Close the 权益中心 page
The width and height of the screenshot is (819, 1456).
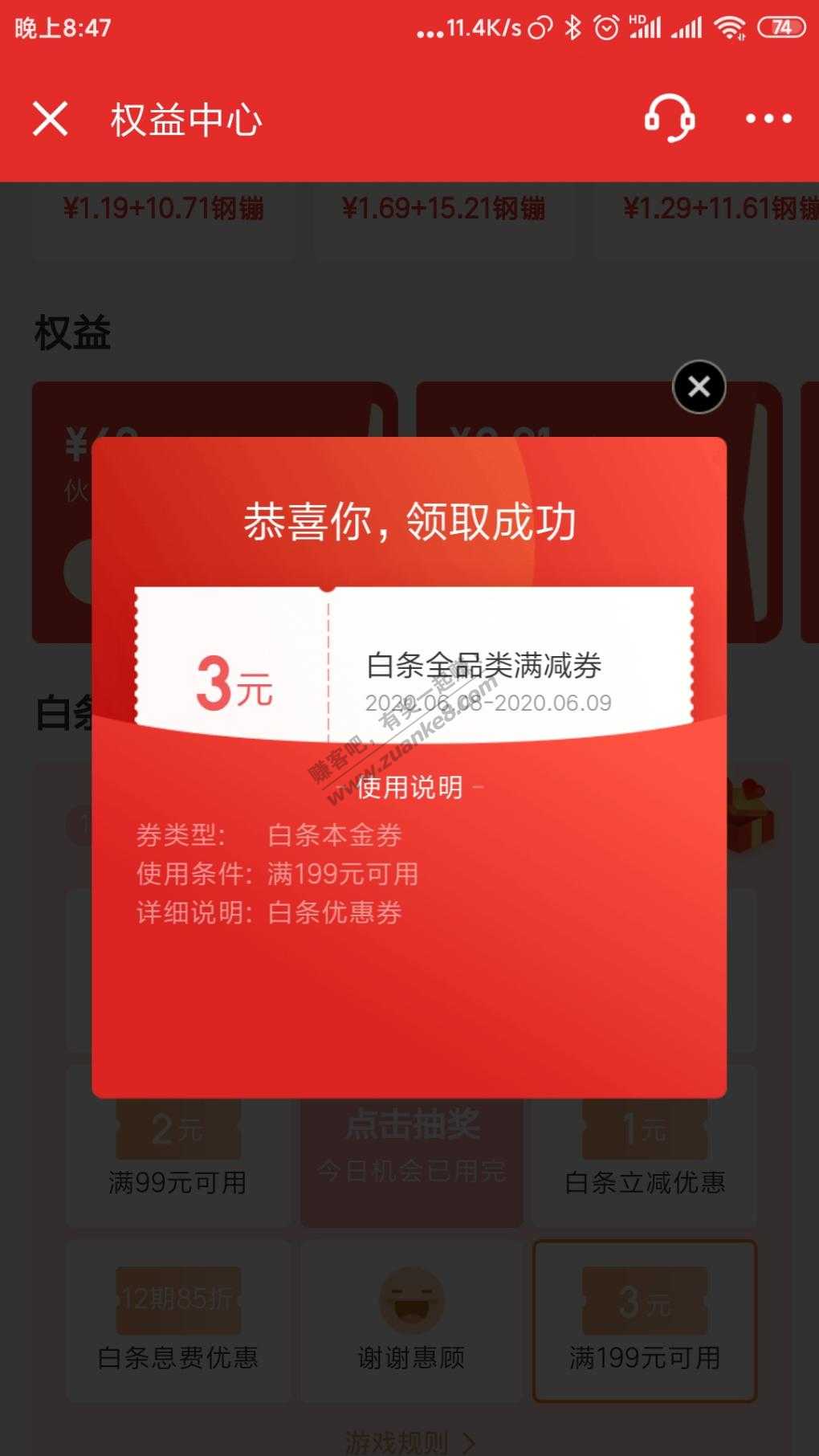[50, 120]
